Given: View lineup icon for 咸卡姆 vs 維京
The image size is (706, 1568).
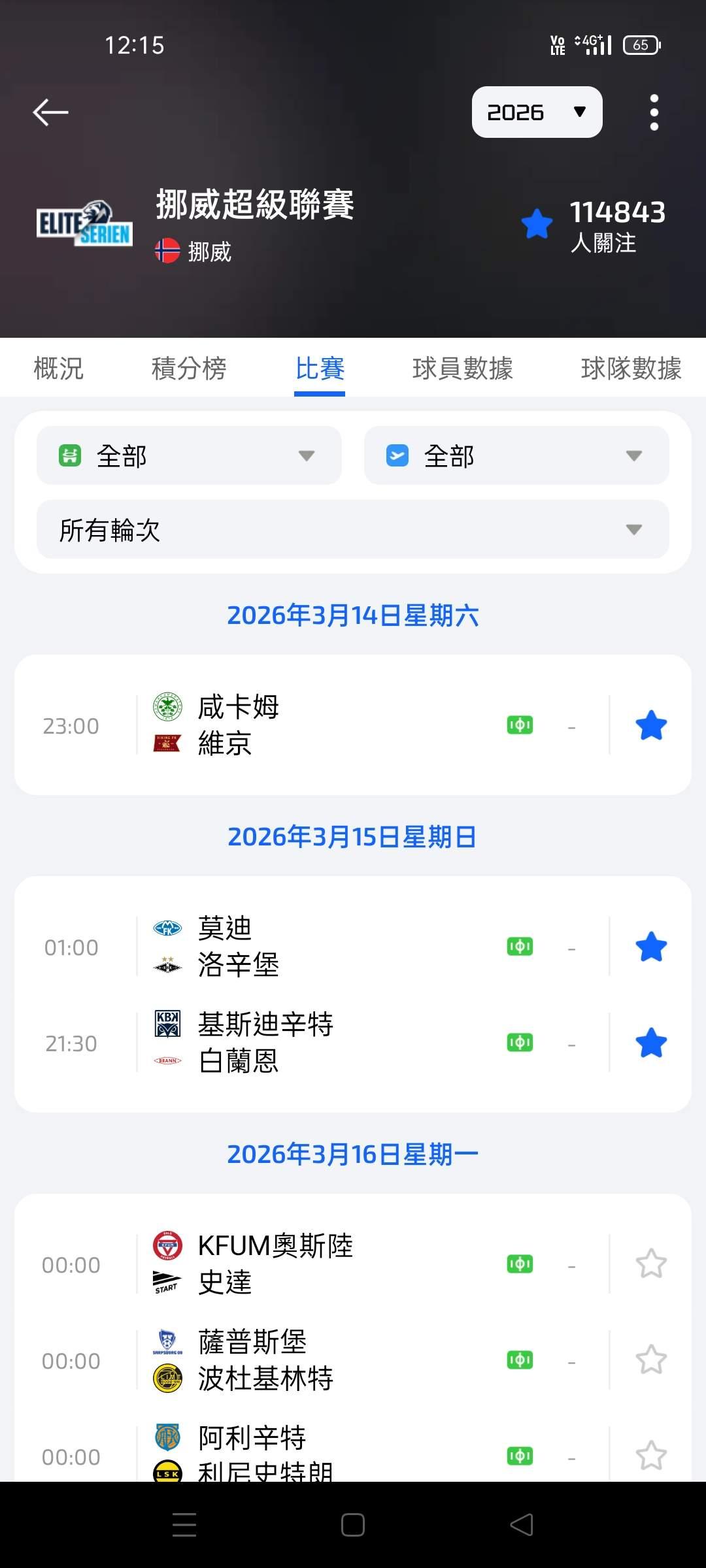Looking at the screenshot, I should pos(520,725).
